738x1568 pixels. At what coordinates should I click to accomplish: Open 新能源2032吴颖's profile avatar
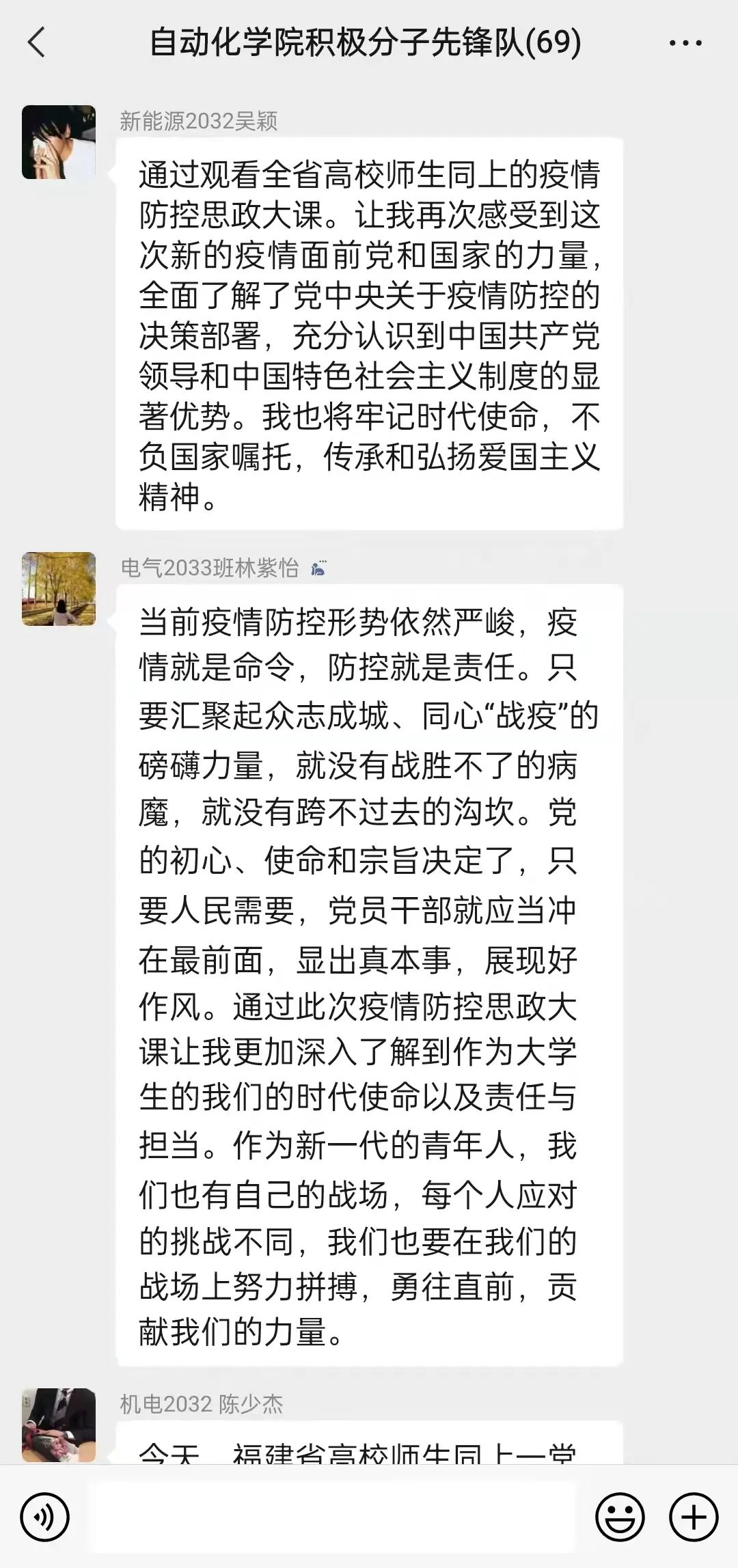(59, 142)
